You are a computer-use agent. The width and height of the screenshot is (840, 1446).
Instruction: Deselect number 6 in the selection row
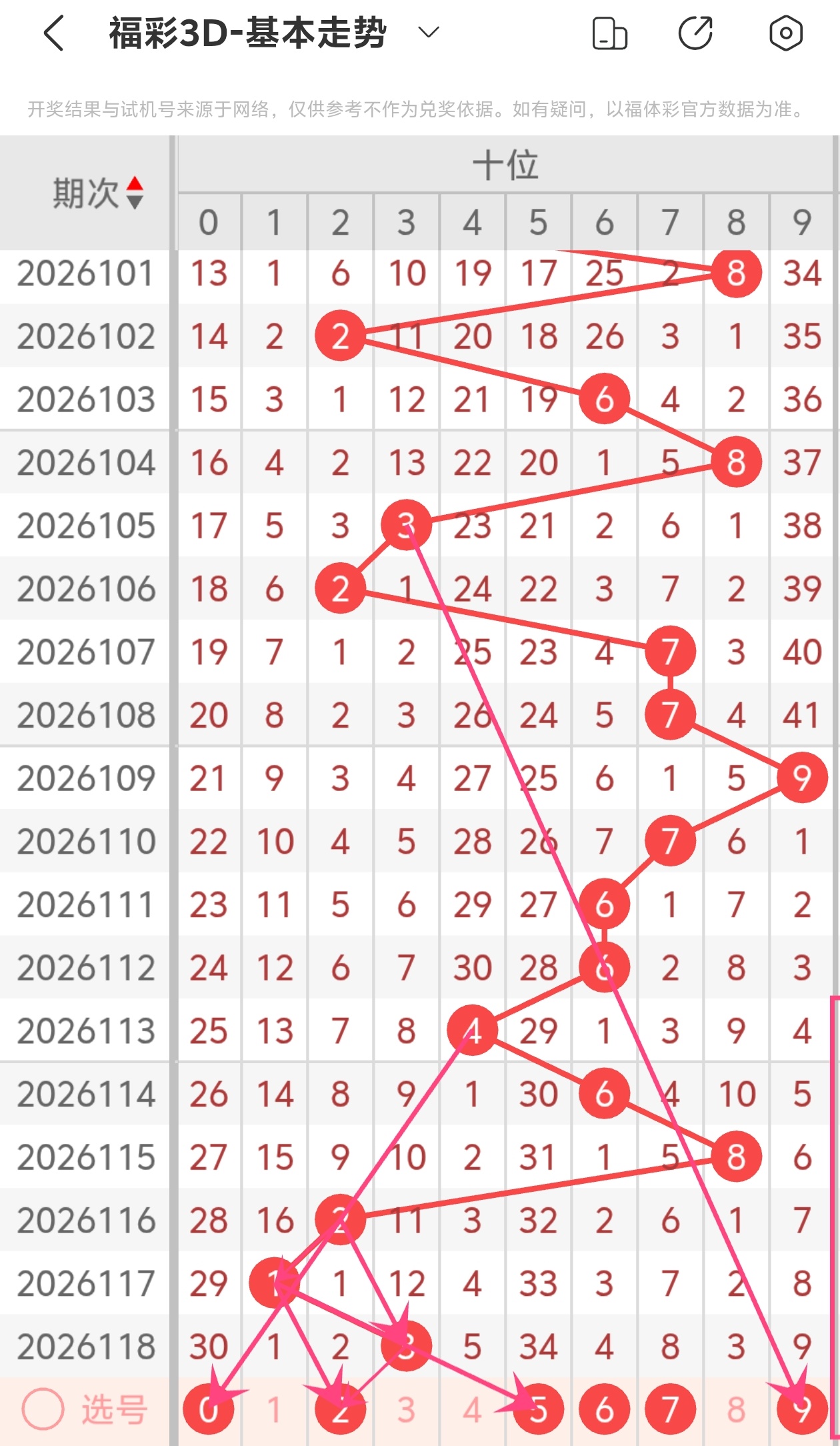click(x=604, y=1409)
